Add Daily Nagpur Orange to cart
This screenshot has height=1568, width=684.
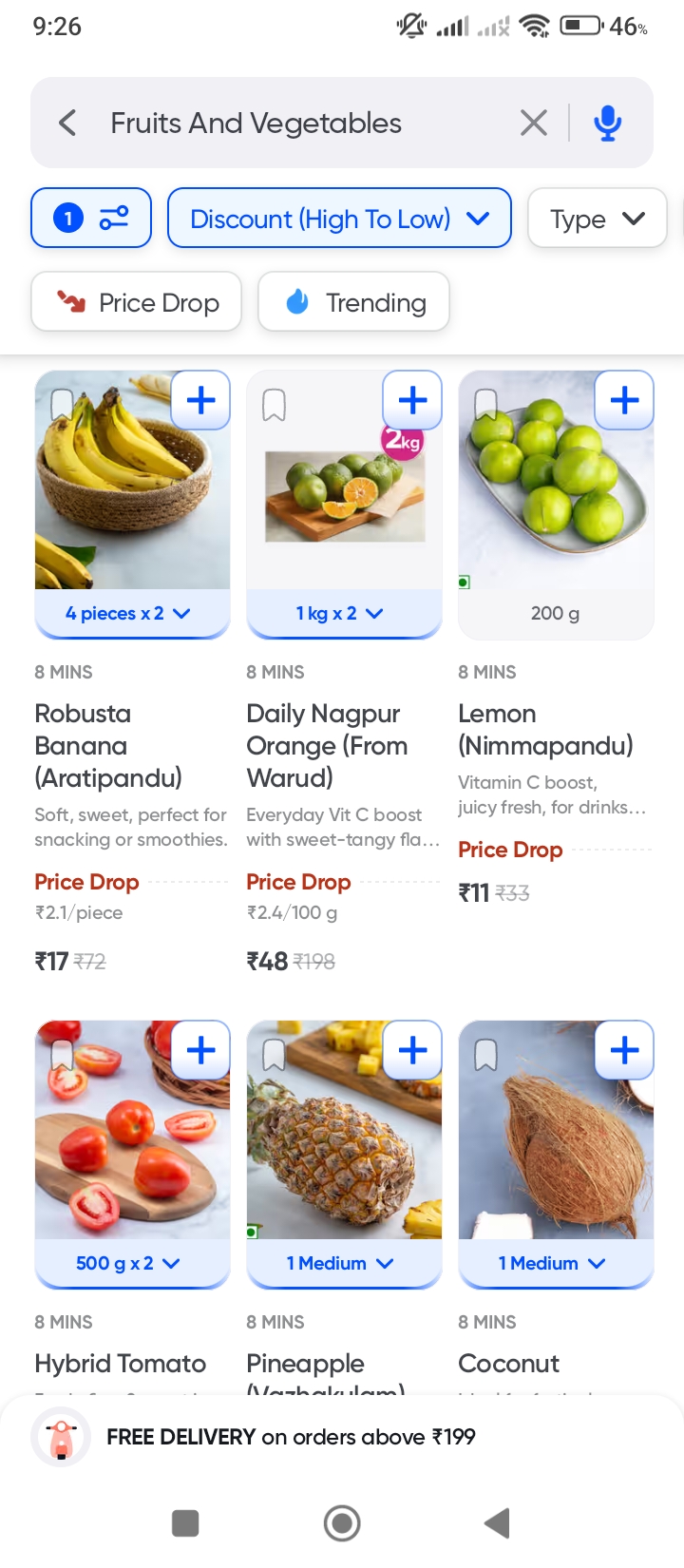413,400
